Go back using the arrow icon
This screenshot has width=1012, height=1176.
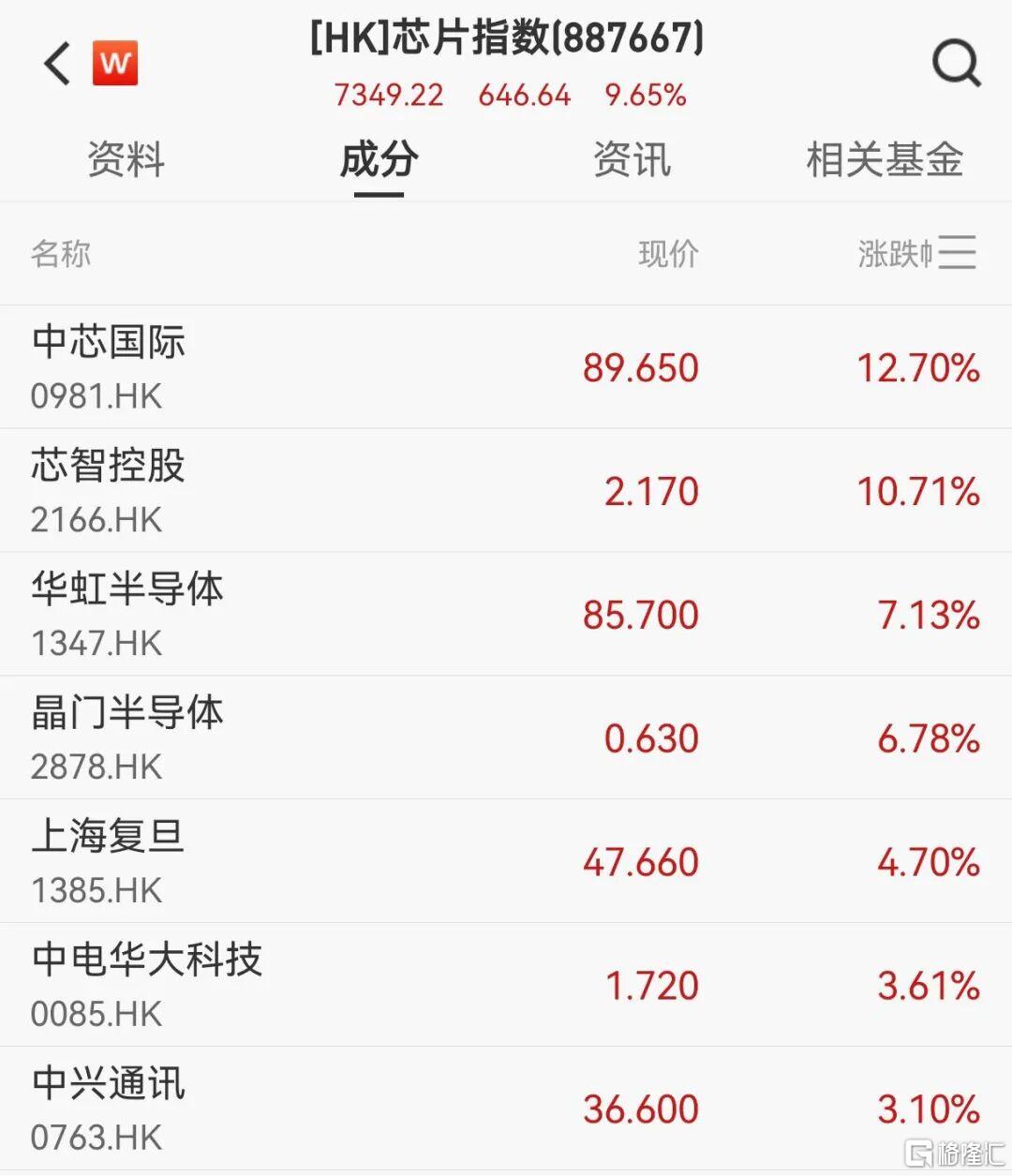[x=57, y=64]
